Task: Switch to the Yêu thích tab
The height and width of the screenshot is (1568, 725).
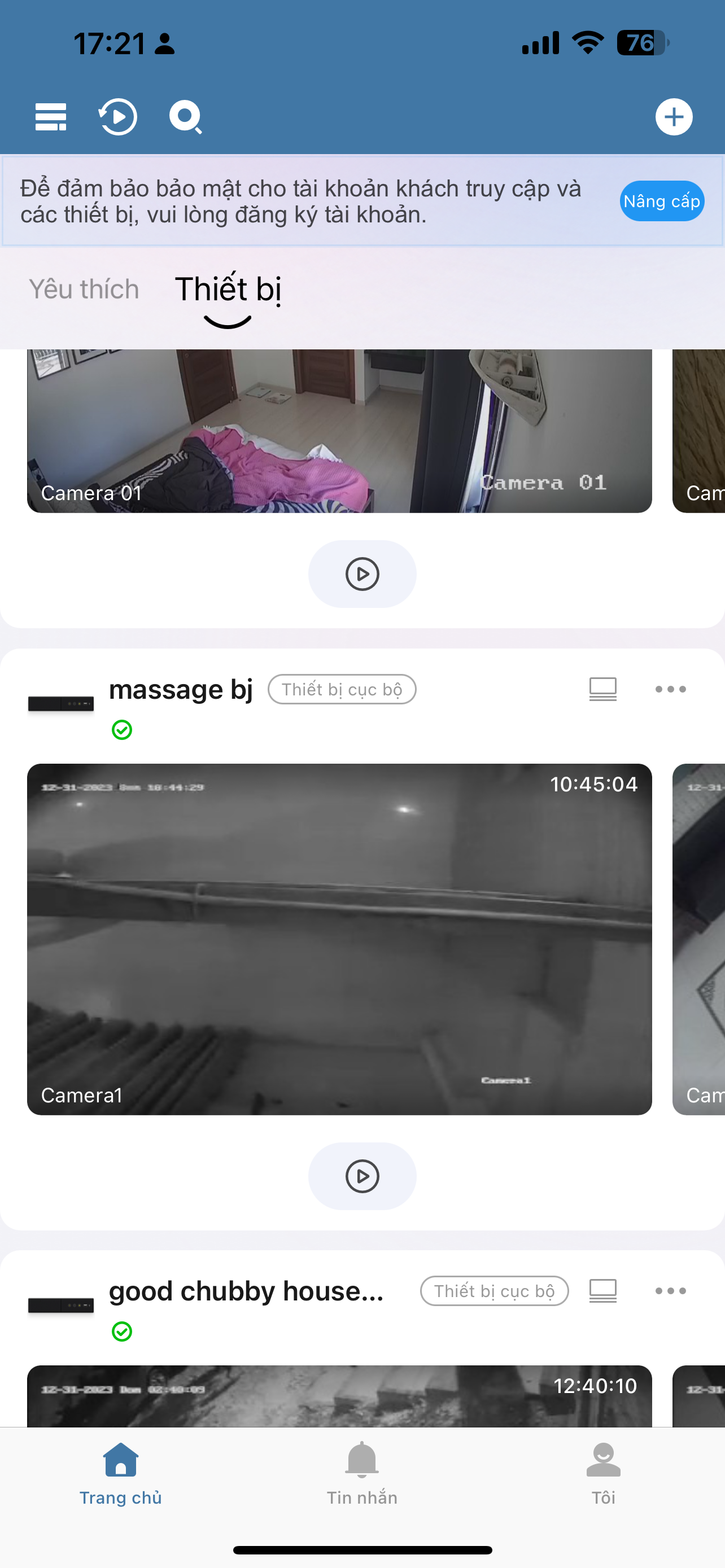Action: tap(84, 289)
